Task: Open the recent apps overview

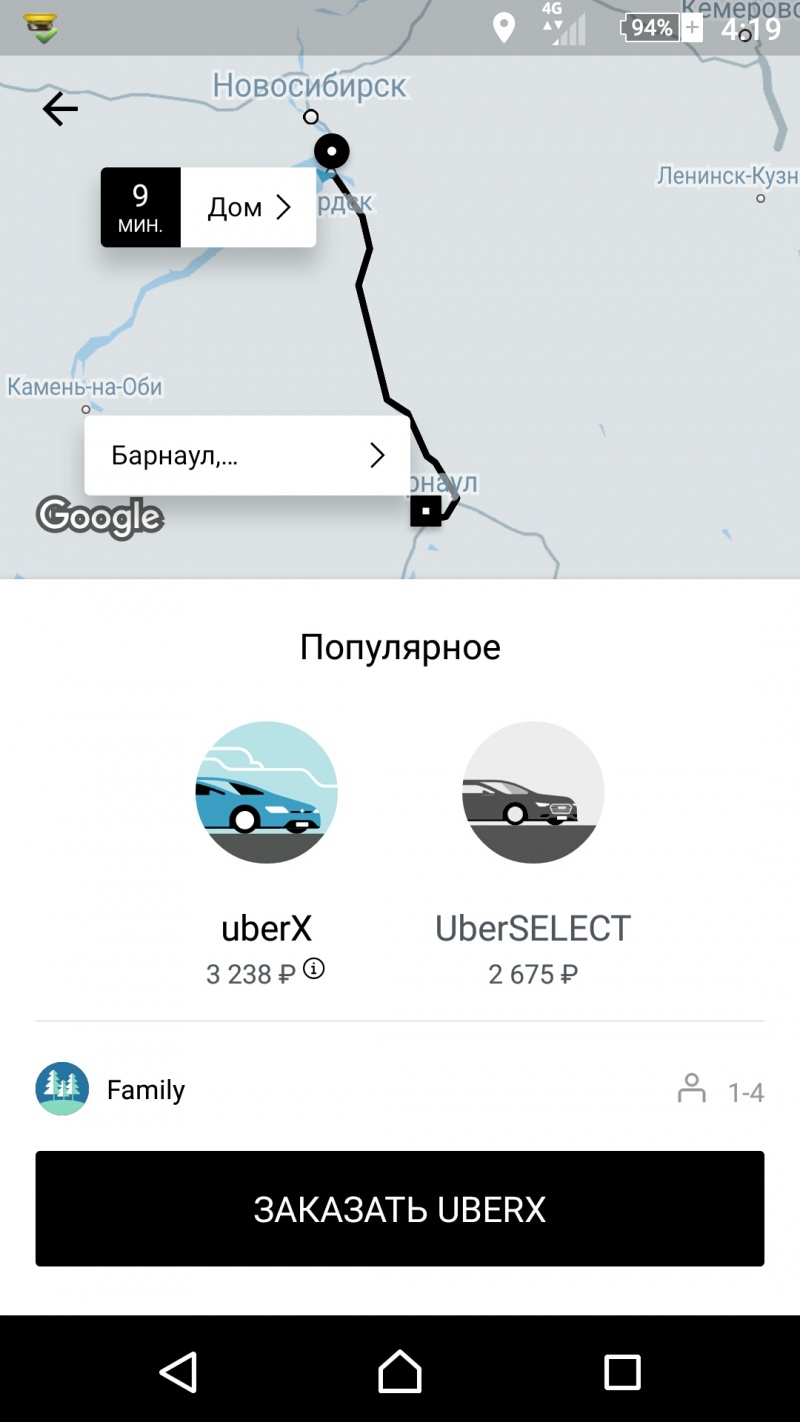Action: pyautogui.click(x=622, y=1371)
